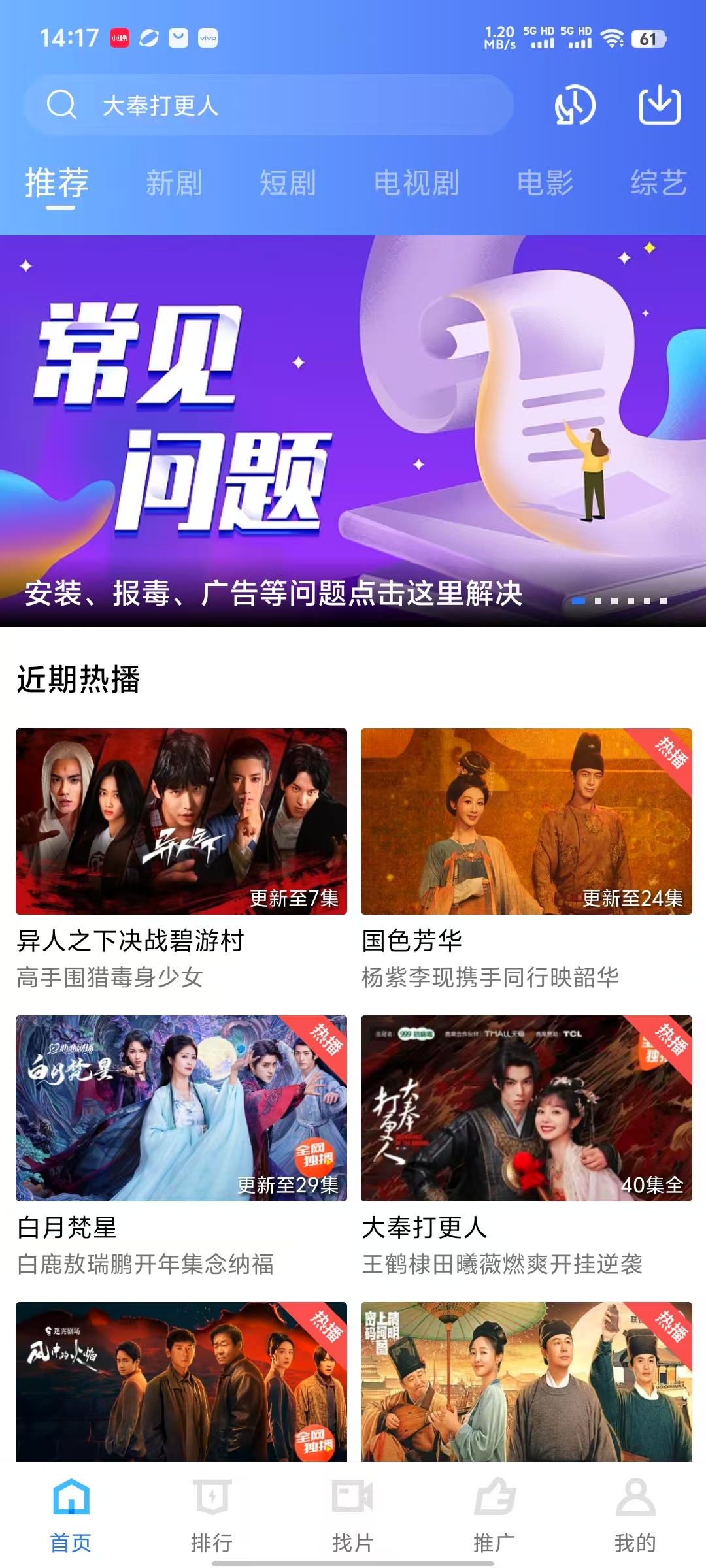706x1568 pixels.
Task: Switch to the 短剧 tab
Action: point(288,183)
